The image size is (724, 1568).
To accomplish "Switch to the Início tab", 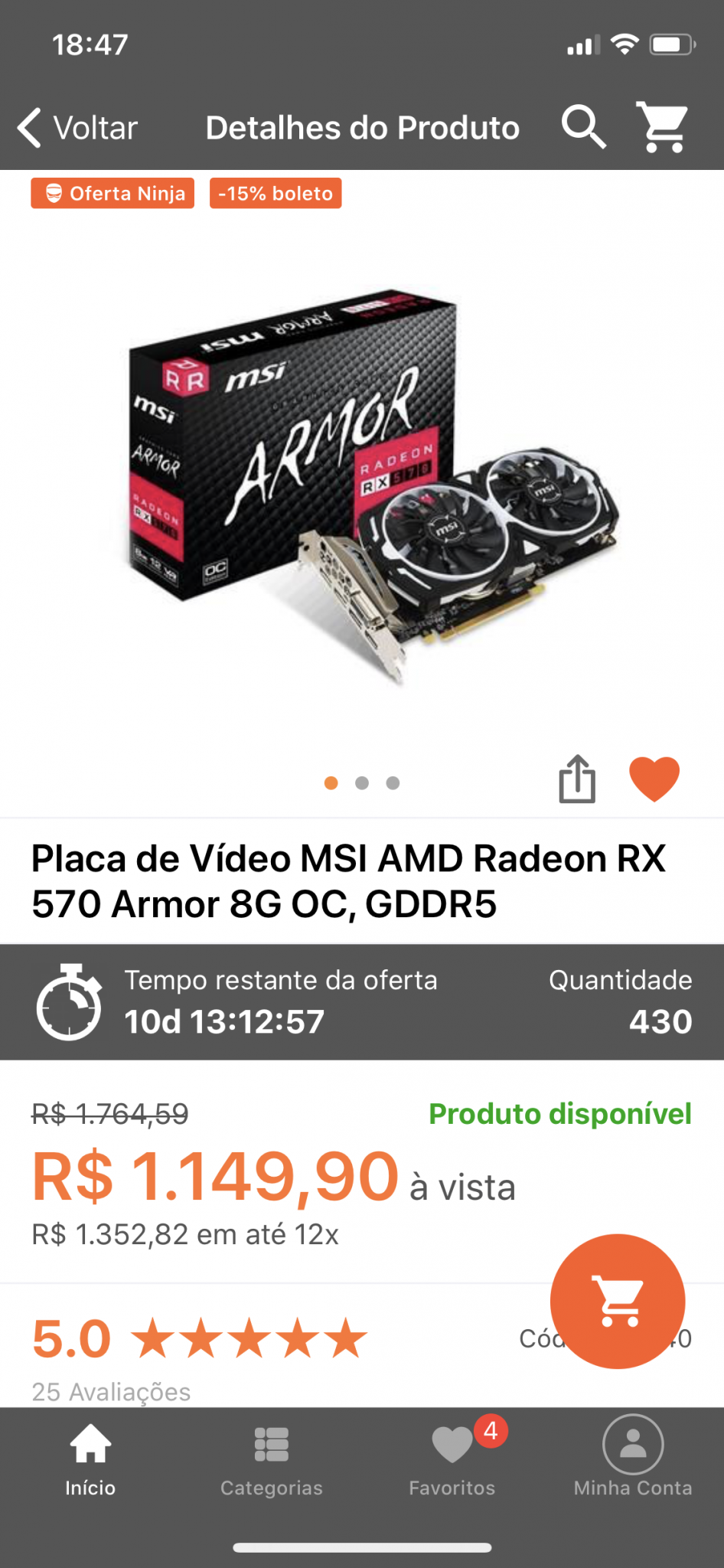I will point(90,1459).
